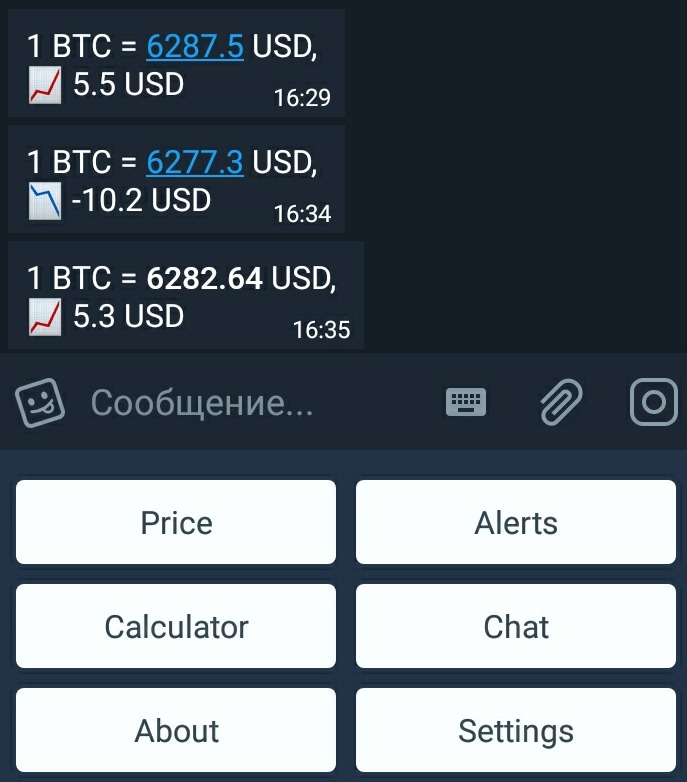The height and width of the screenshot is (782, 687).
Task: Attach a file with the paperclip
Action: click(x=561, y=402)
